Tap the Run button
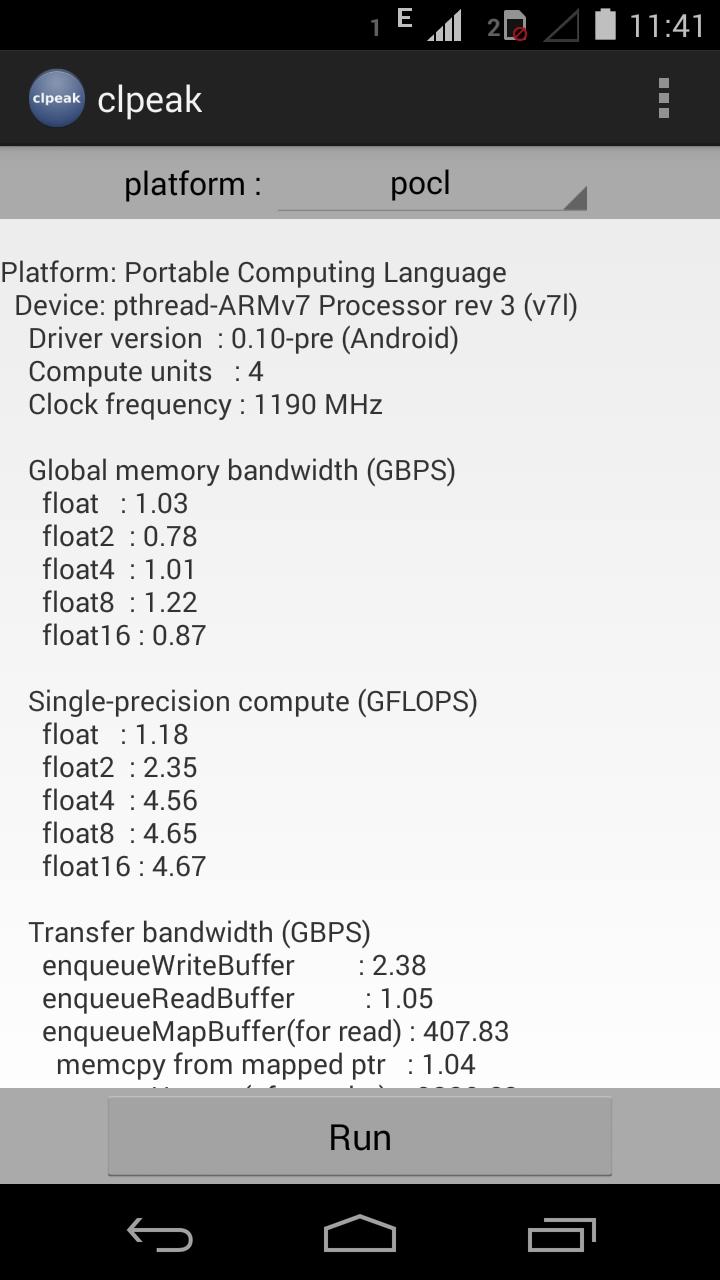The image size is (720, 1280). tap(360, 1137)
